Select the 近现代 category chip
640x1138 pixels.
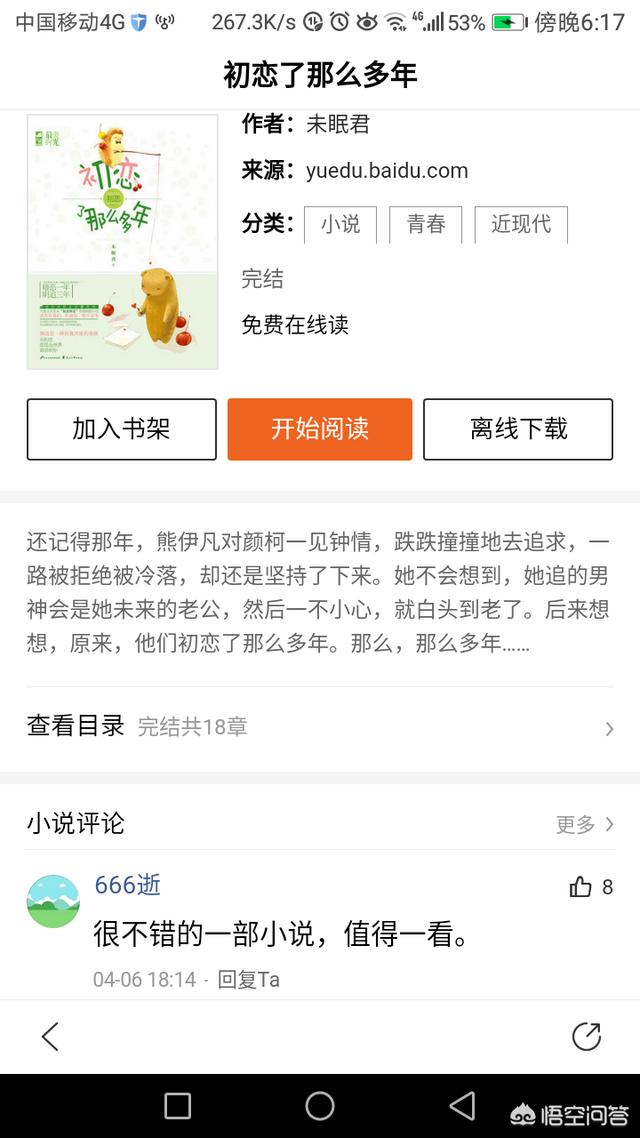(521, 224)
